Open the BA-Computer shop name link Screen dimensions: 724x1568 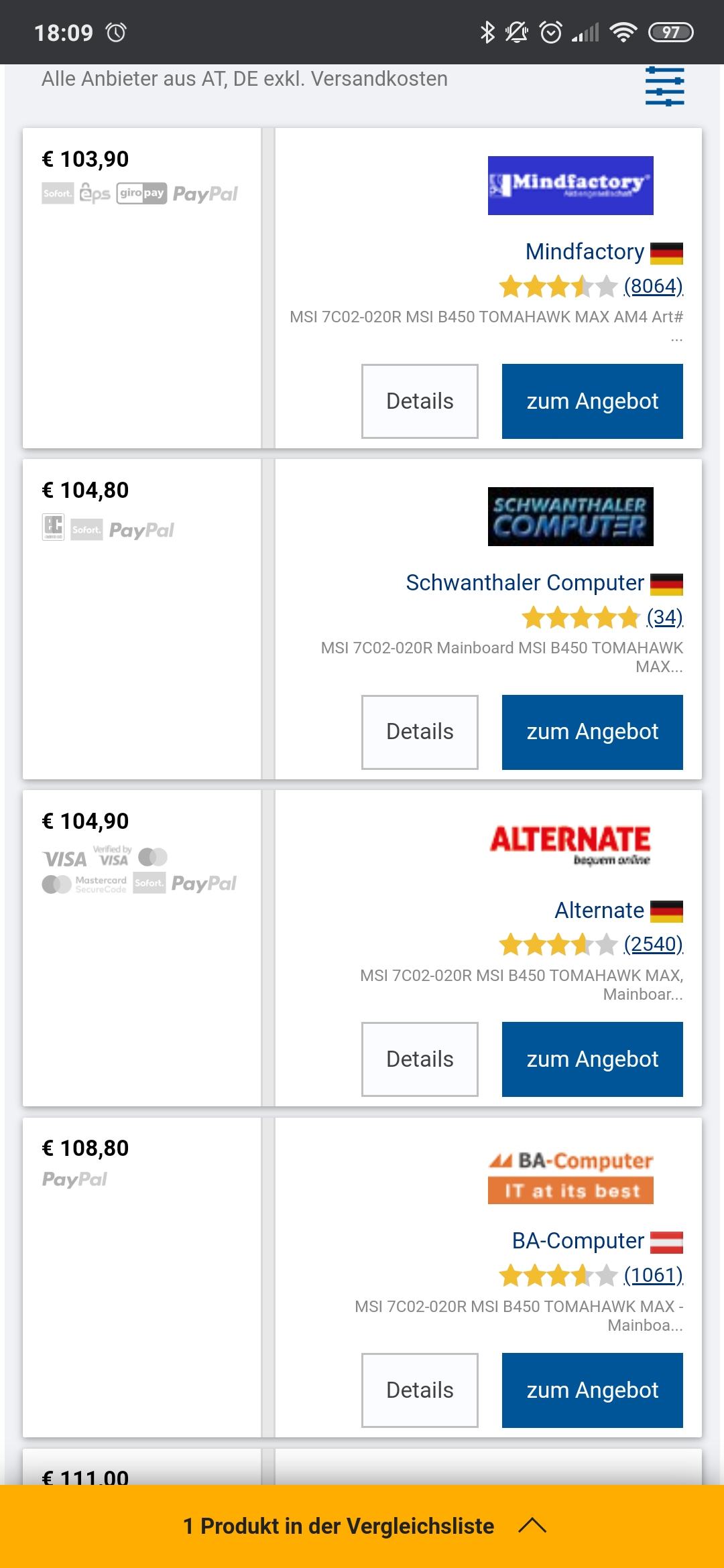click(x=578, y=1240)
